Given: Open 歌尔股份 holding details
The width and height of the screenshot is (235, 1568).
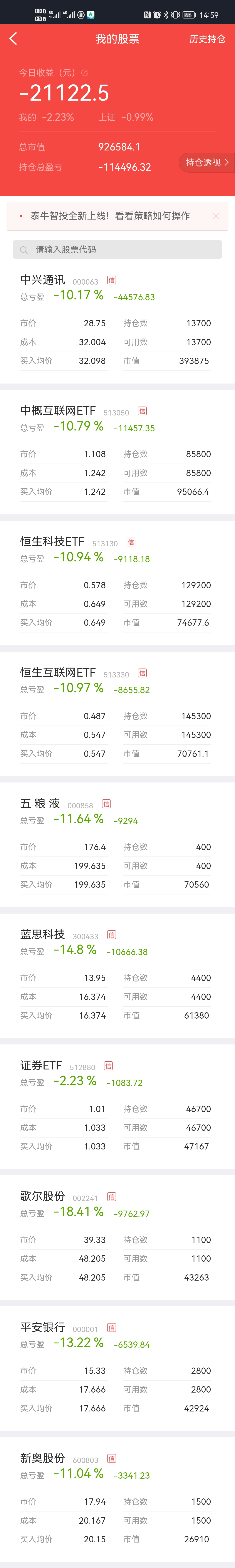Looking at the screenshot, I should tap(43, 1196).
